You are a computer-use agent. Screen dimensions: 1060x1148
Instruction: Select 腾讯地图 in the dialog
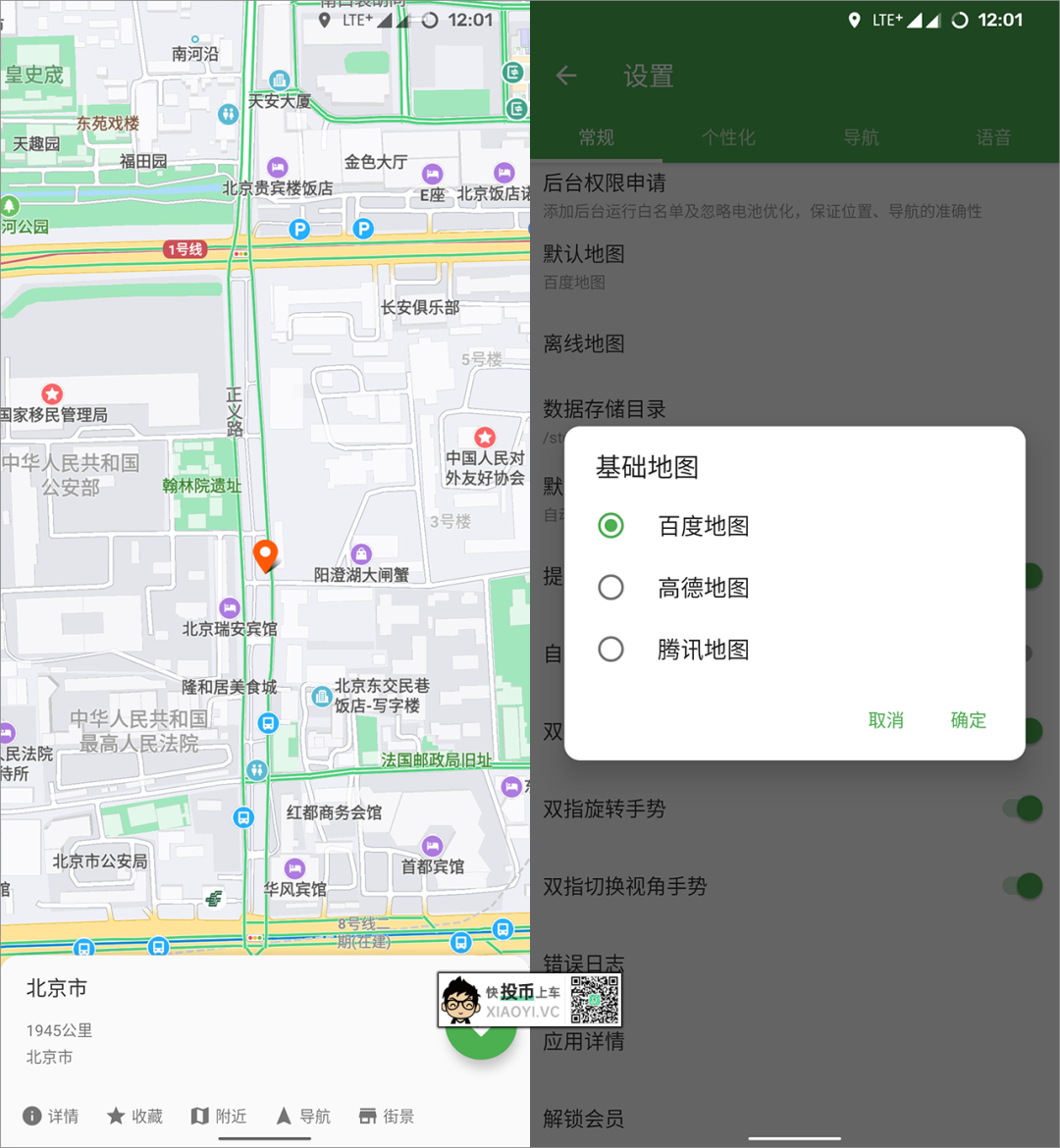click(610, 650)
